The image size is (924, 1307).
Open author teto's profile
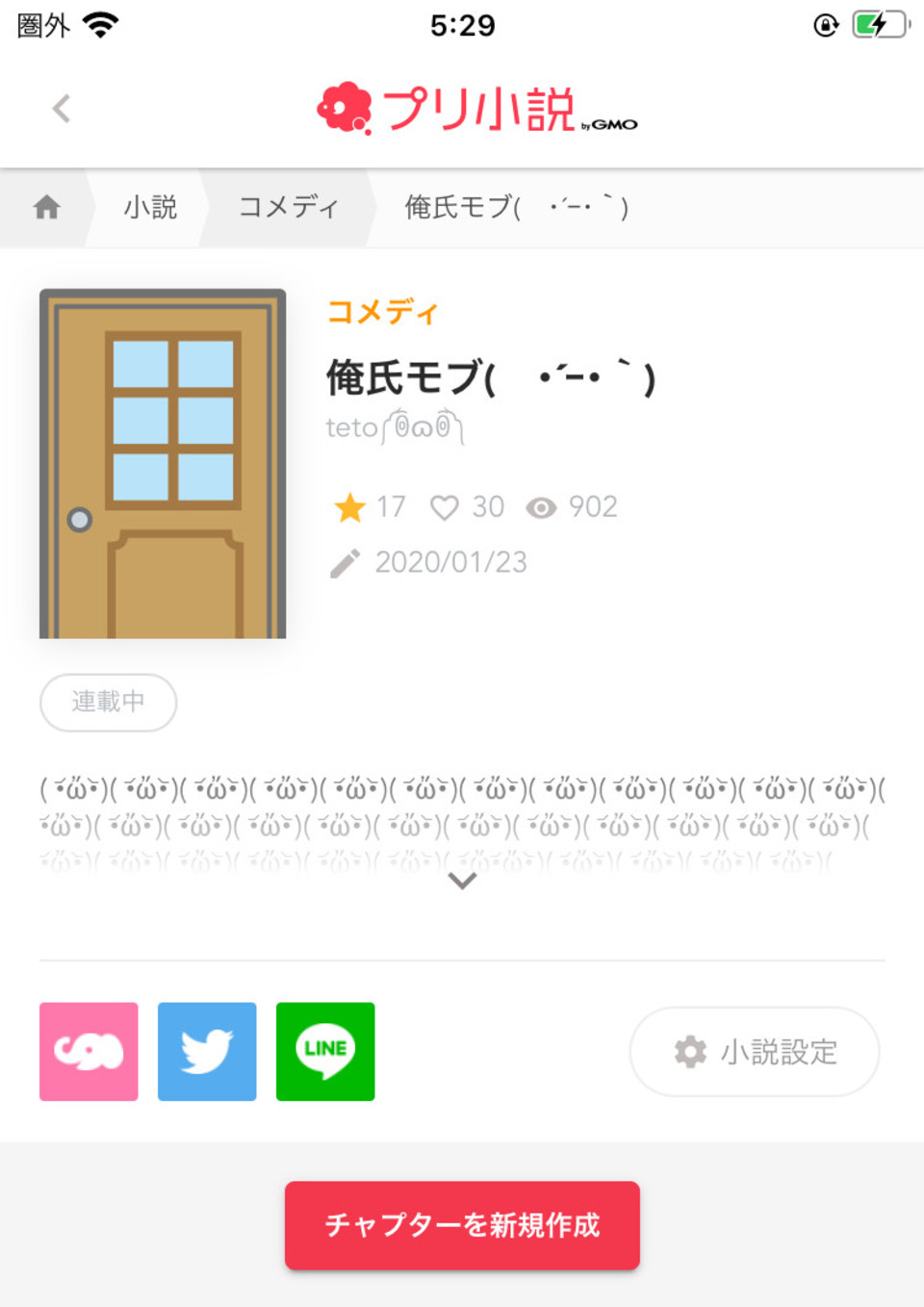395,426
